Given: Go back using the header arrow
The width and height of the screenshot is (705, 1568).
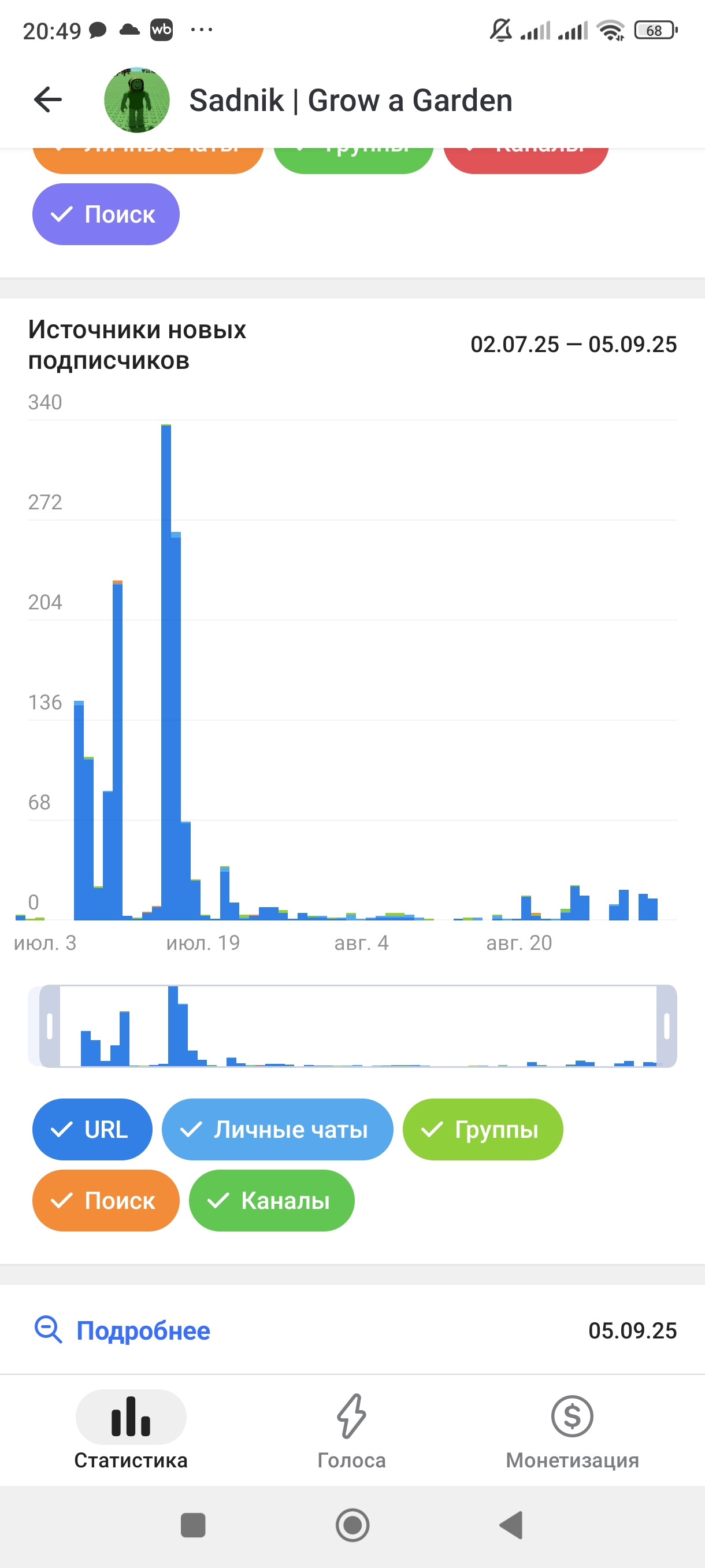Looking at the screenshot, I should click(48, 100).
